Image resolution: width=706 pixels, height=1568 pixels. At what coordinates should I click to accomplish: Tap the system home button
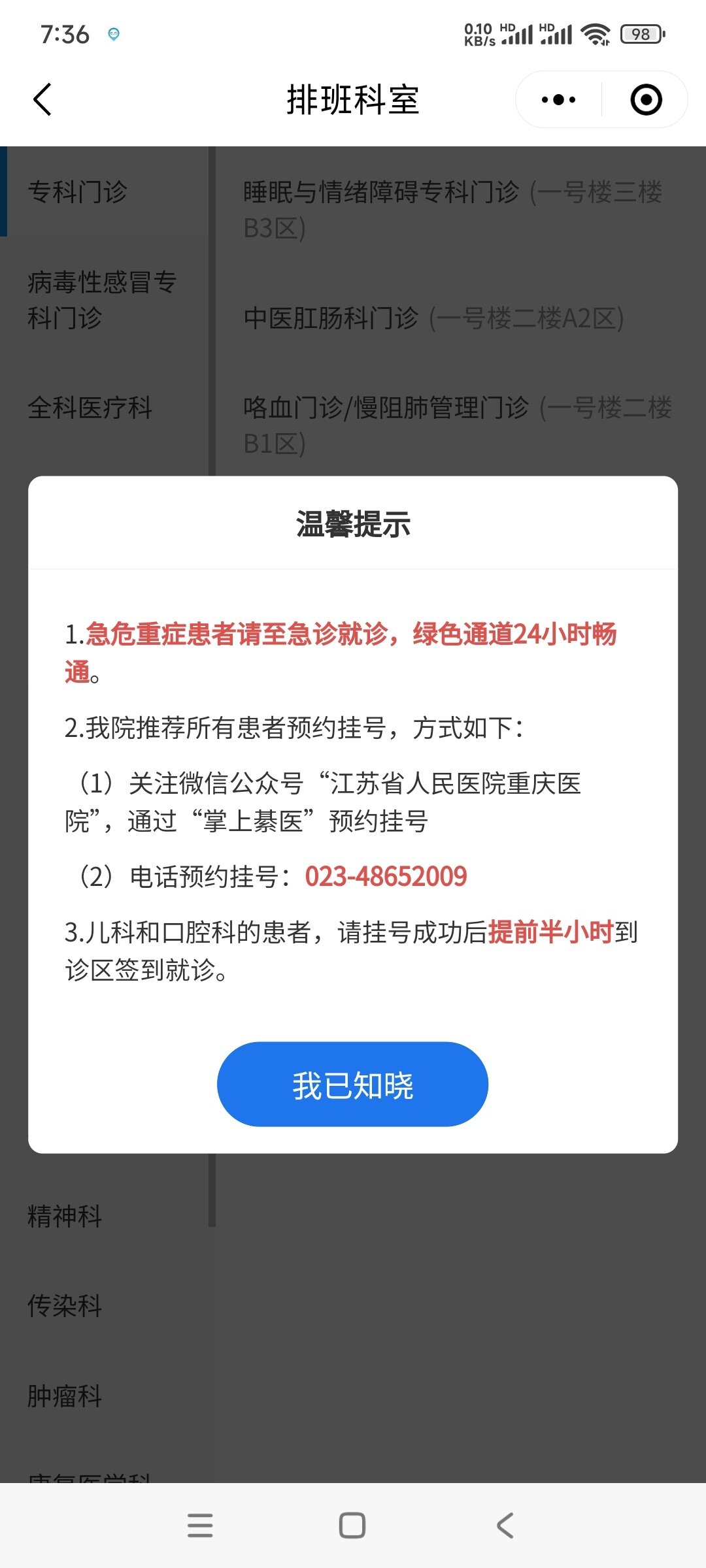(352, 1526)
